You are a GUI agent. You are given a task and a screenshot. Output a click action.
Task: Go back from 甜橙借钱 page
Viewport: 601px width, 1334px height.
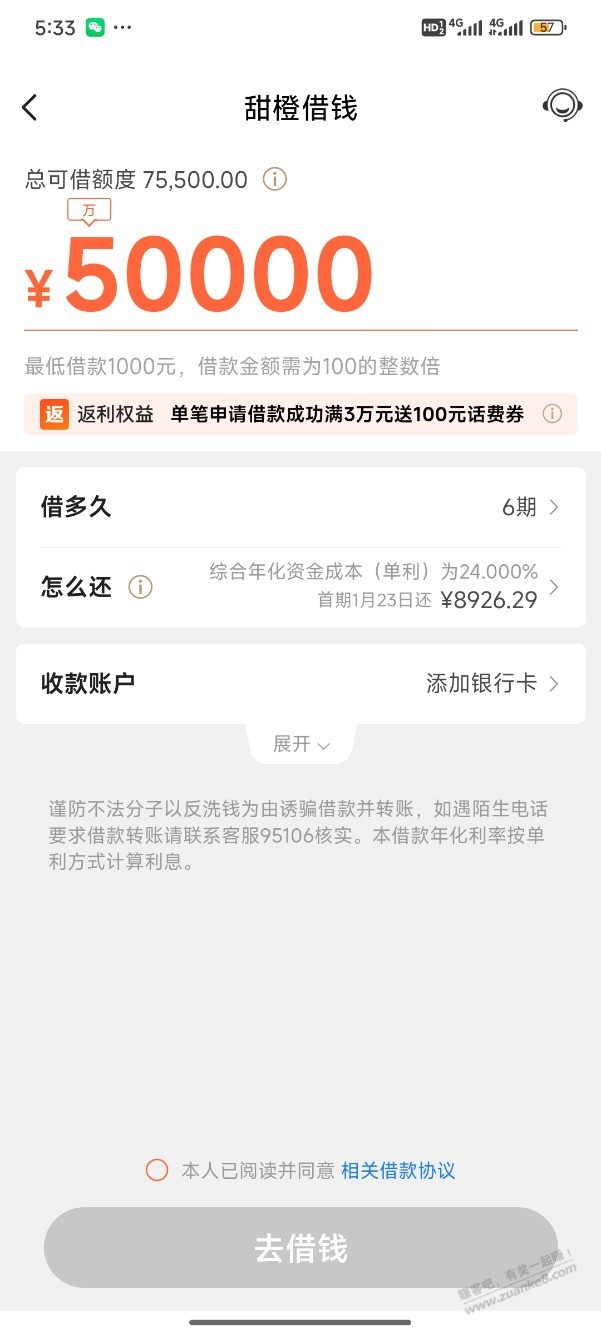point(30,108)
